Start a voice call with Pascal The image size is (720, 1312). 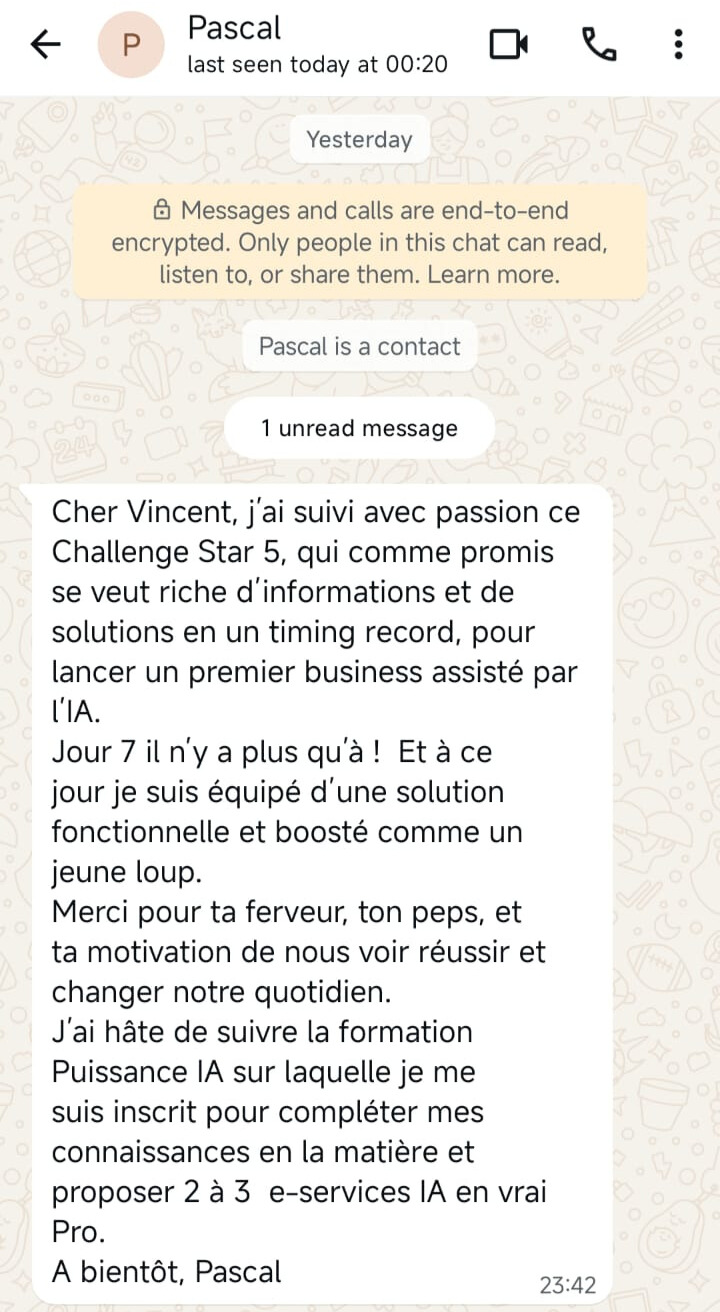[x=599, y=44]
